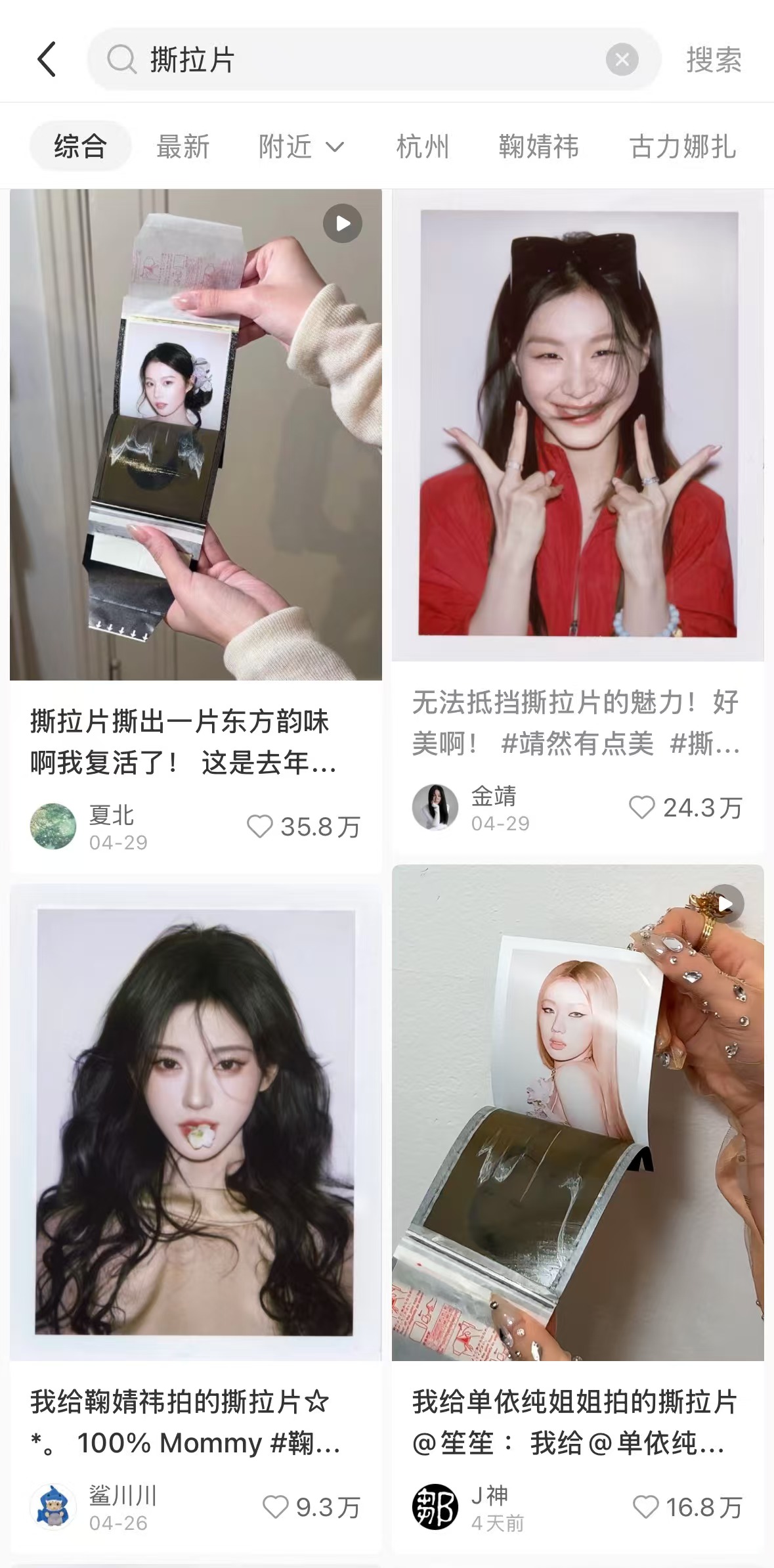
Task: Open 夏北's video post about 东方韵味
Action: click(x=196, y=435)
